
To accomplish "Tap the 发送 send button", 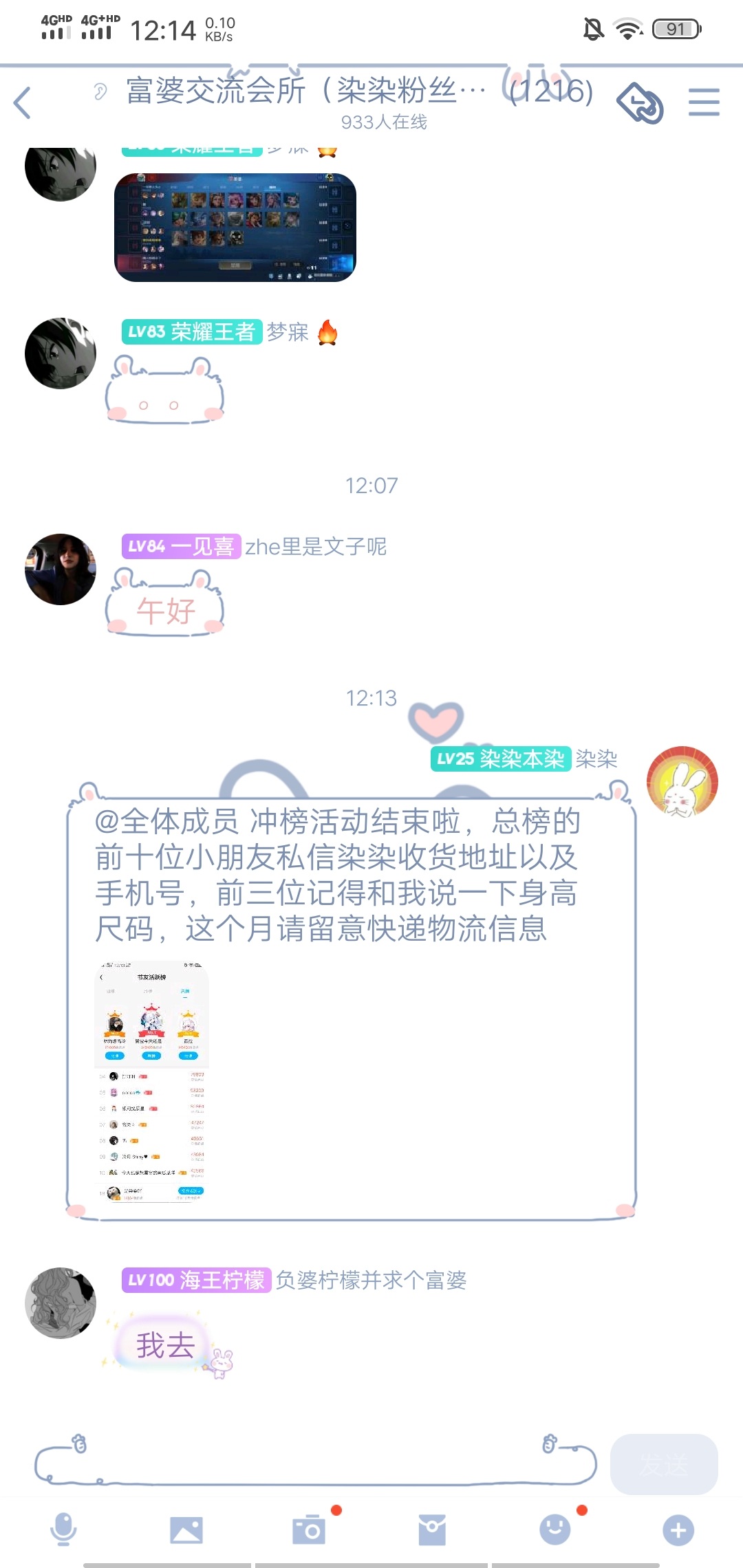I will point(663,1464).
